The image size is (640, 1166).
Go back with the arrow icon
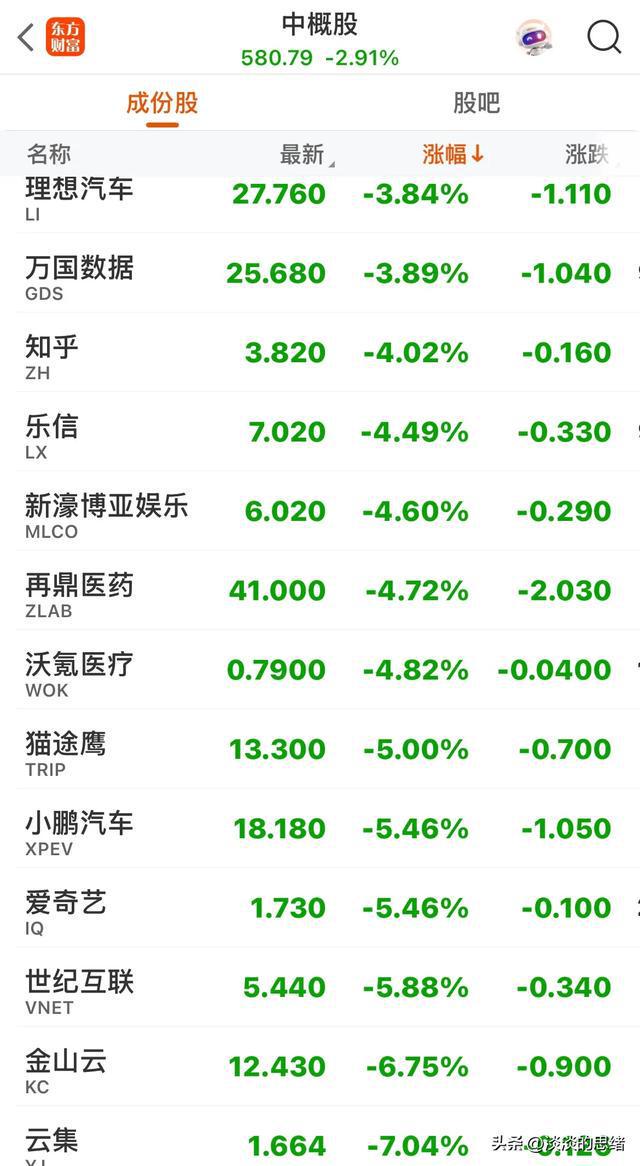tap(26, 37)
